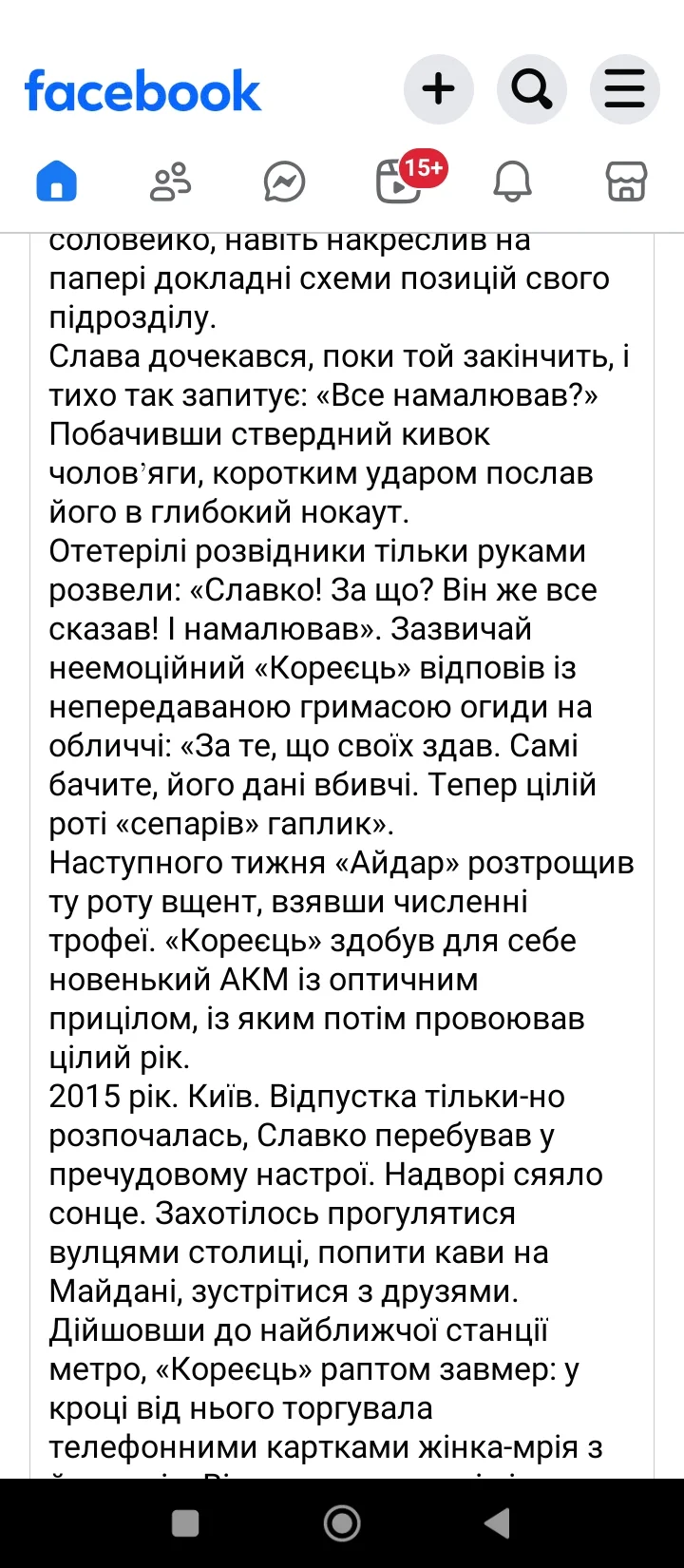Tap the recent apps button

185,1523
